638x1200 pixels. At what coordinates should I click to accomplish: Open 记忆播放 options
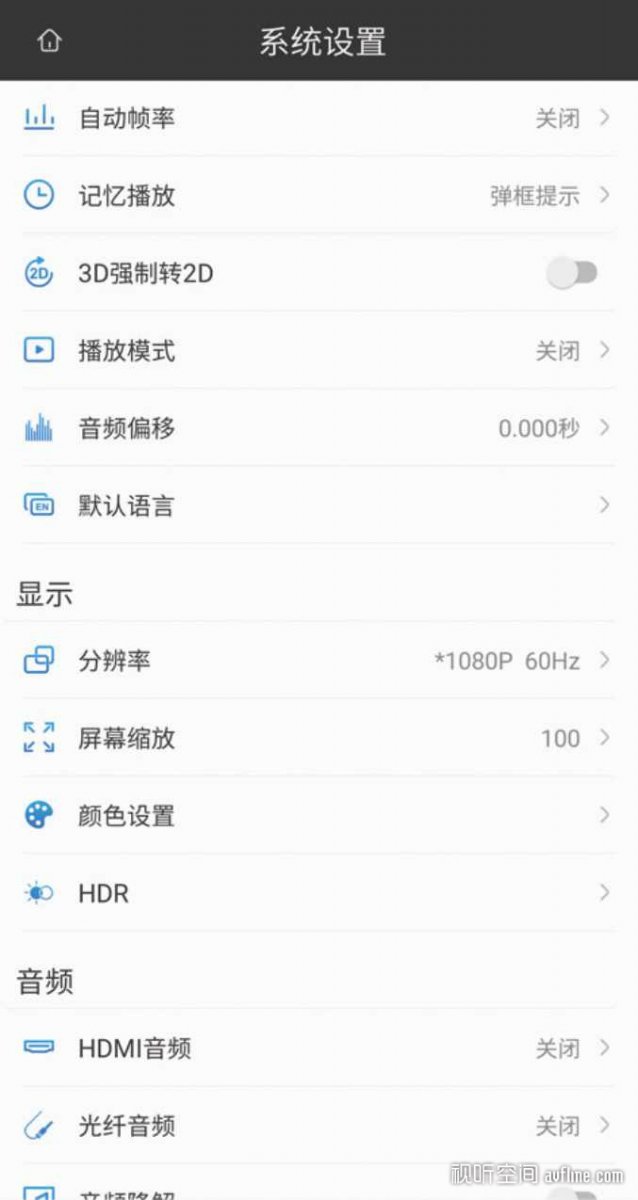pos(318,195)
